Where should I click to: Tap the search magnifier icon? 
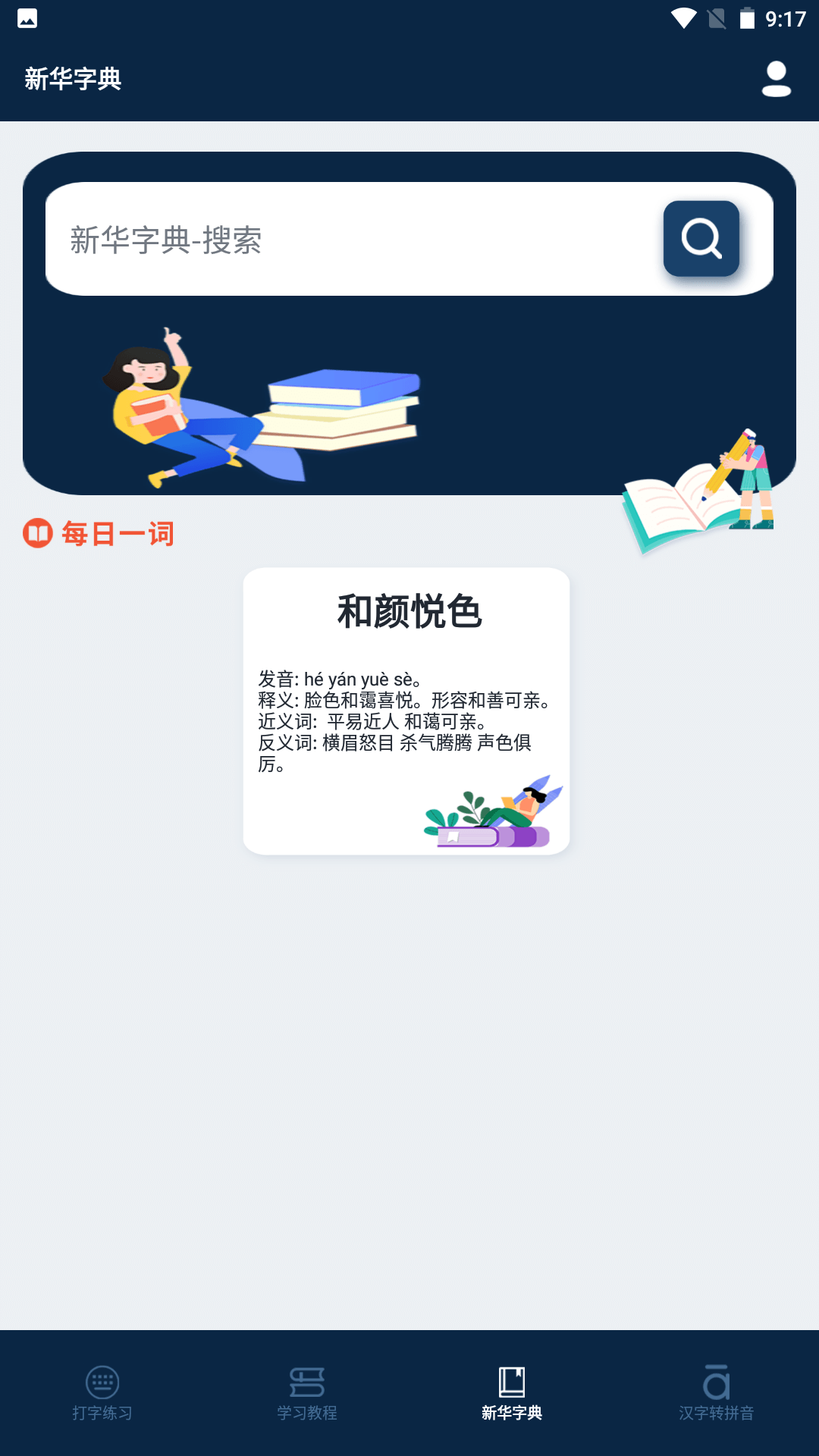click(x=701, y=239)
